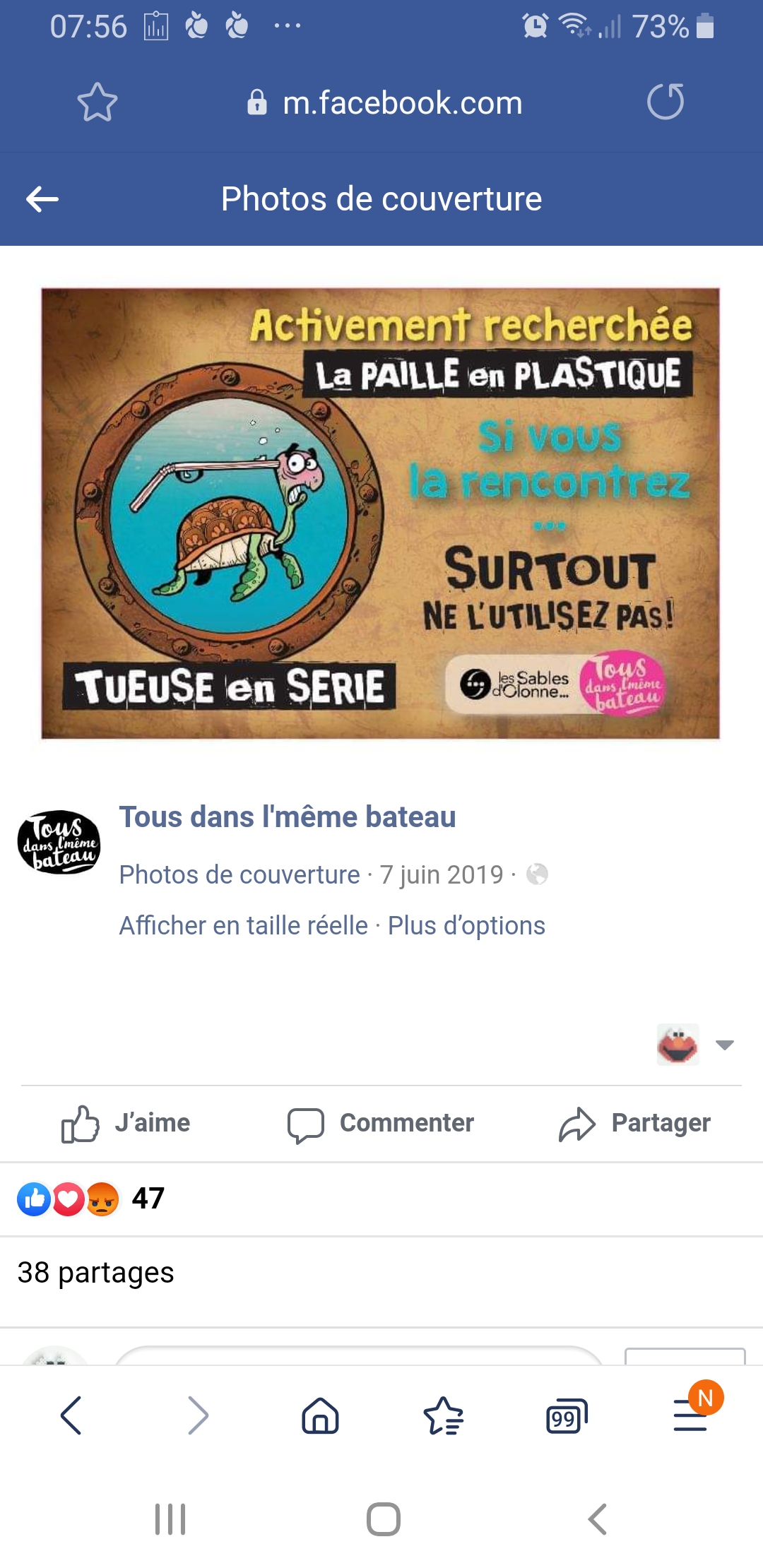Open the browser hamburger menu
Viewport: 763px width, 1568px height.
coord(691,1416)
